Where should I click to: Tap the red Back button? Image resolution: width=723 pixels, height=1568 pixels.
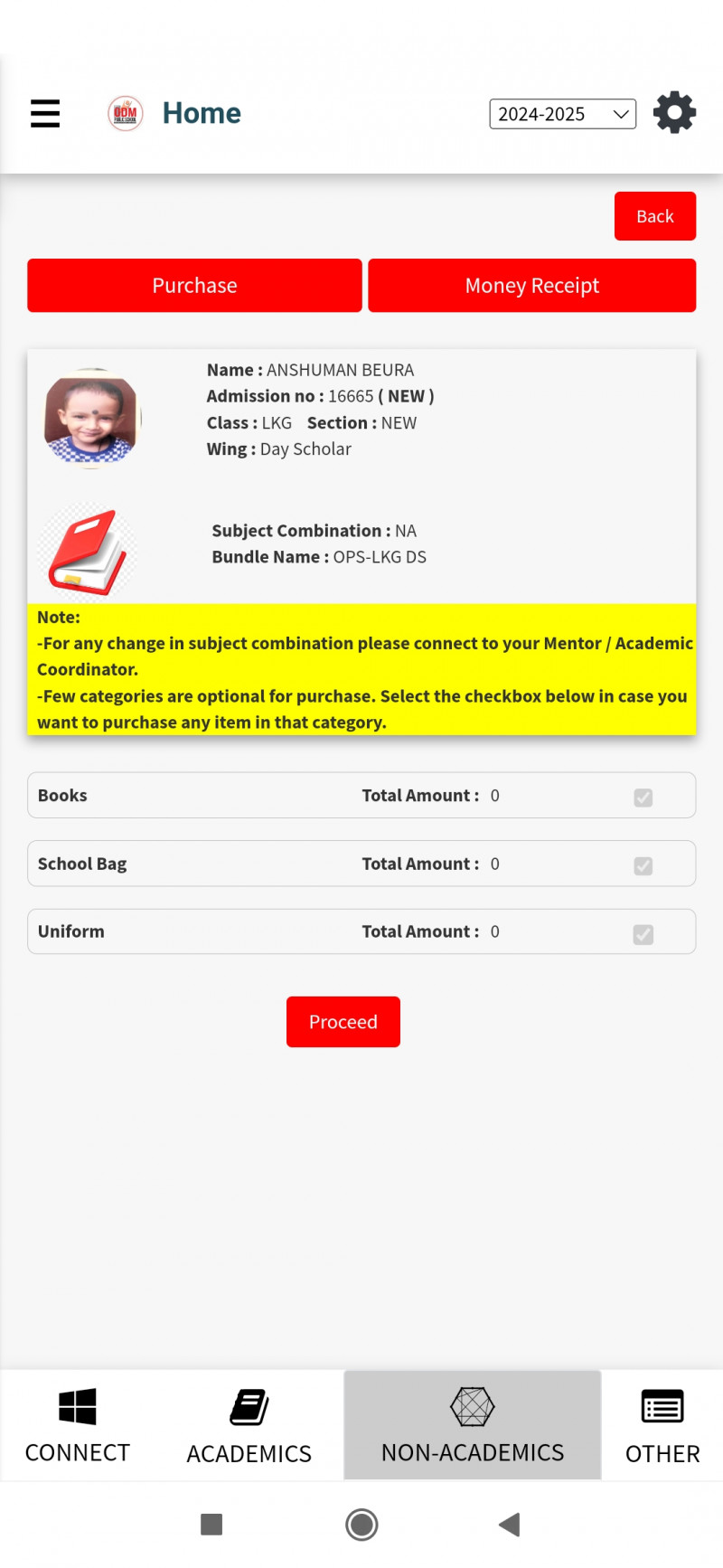point(654,216)
